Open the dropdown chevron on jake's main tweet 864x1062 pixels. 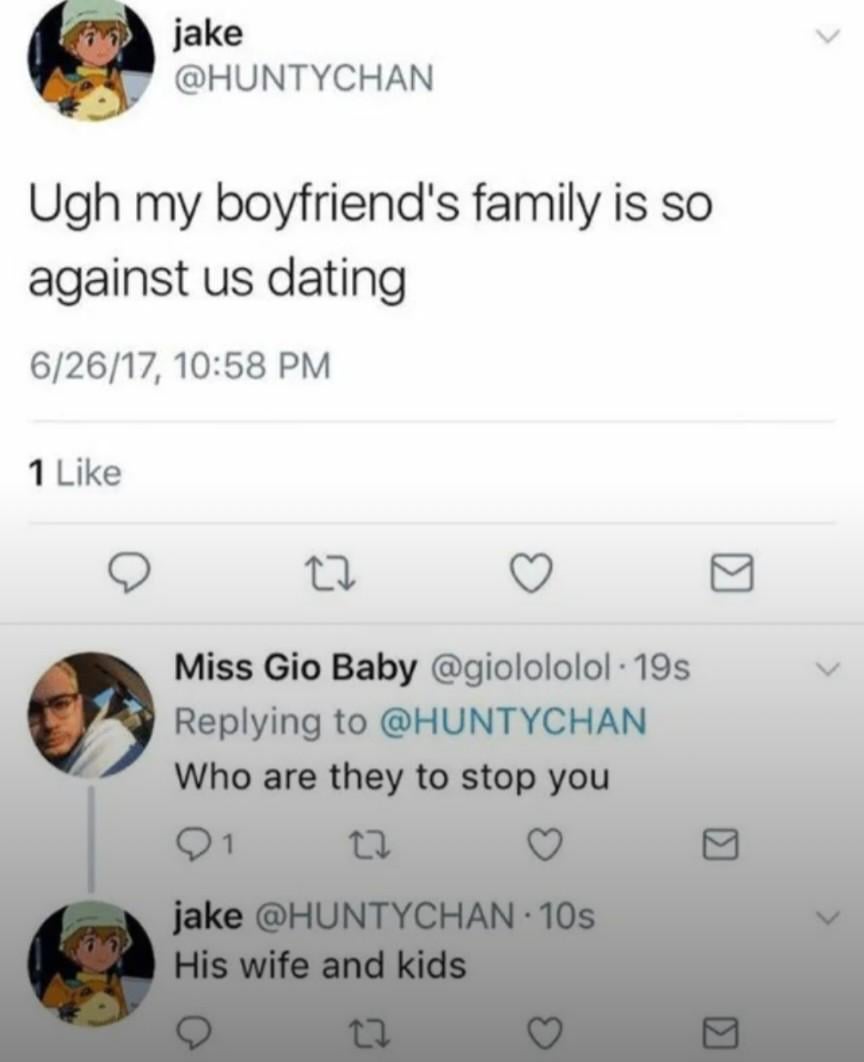click(x=826, y=37)
